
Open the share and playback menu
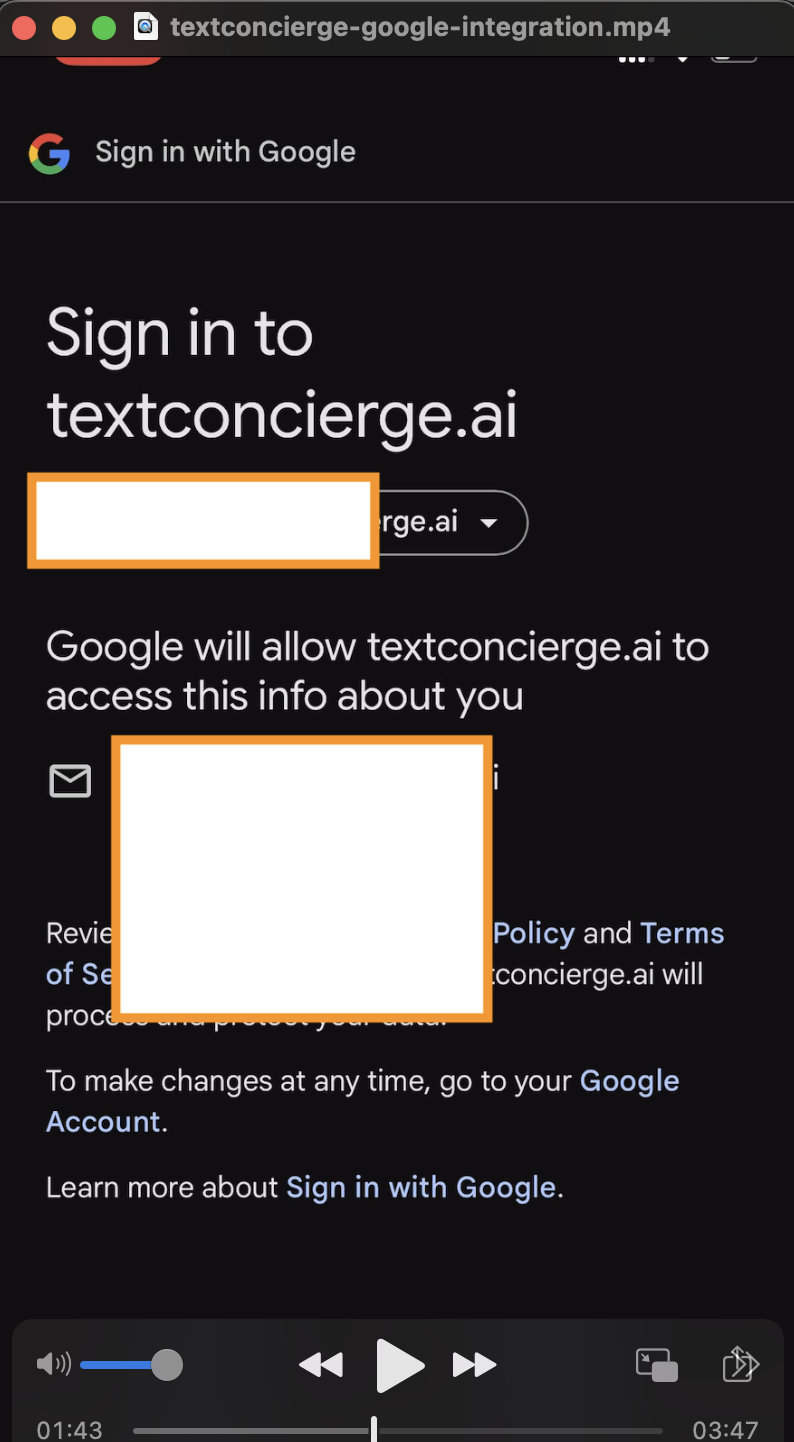pyautogui.click(x=740, y=1365)
